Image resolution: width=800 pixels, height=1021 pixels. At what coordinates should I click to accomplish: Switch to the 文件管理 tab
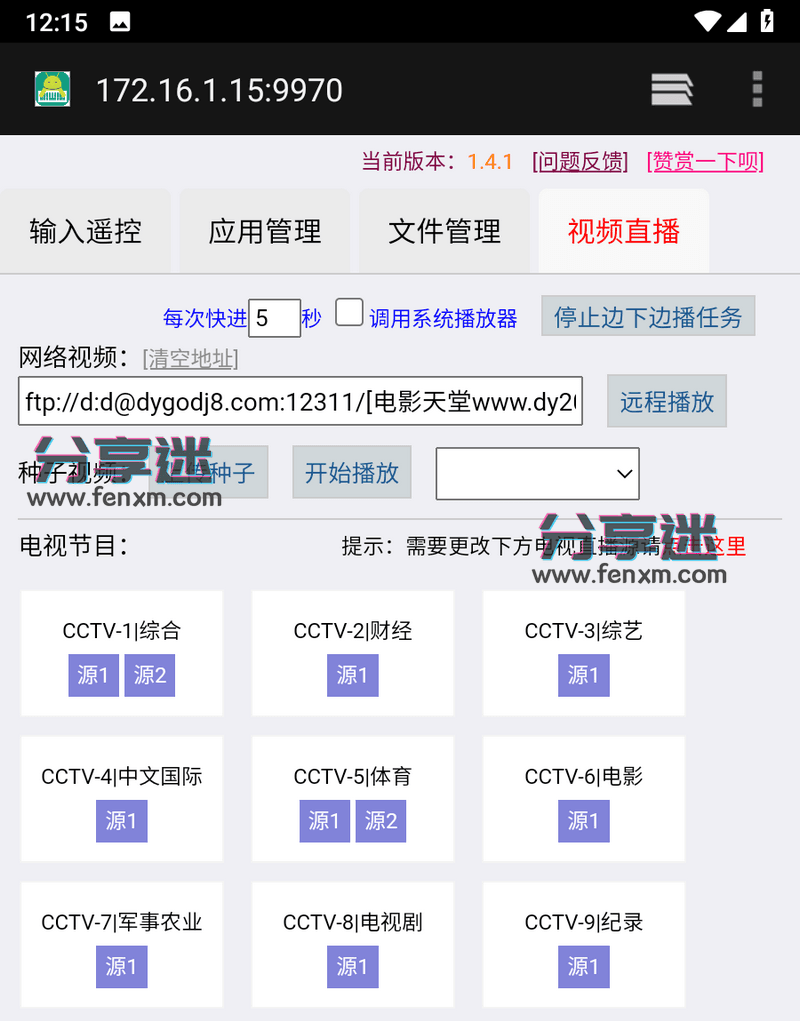click(x=444, y=232)
